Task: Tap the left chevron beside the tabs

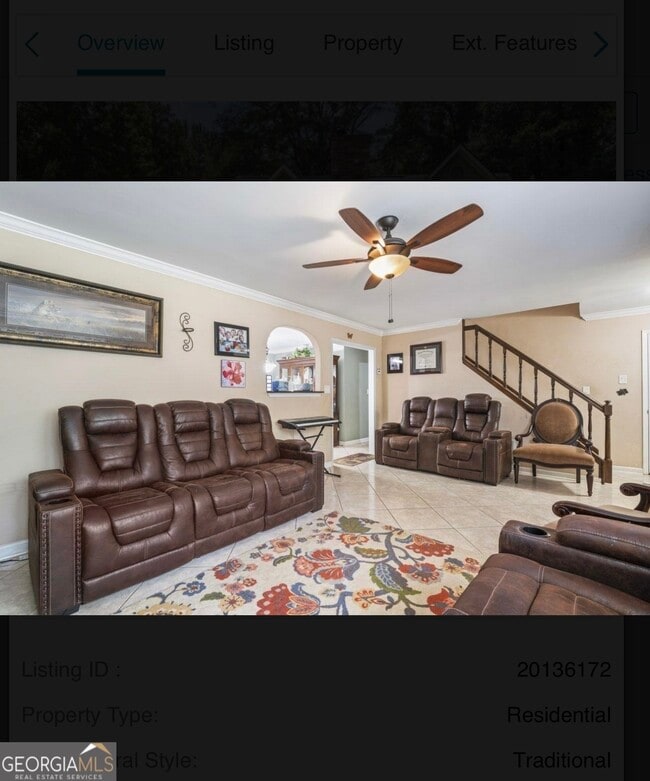Action: [x=32, y=44]
